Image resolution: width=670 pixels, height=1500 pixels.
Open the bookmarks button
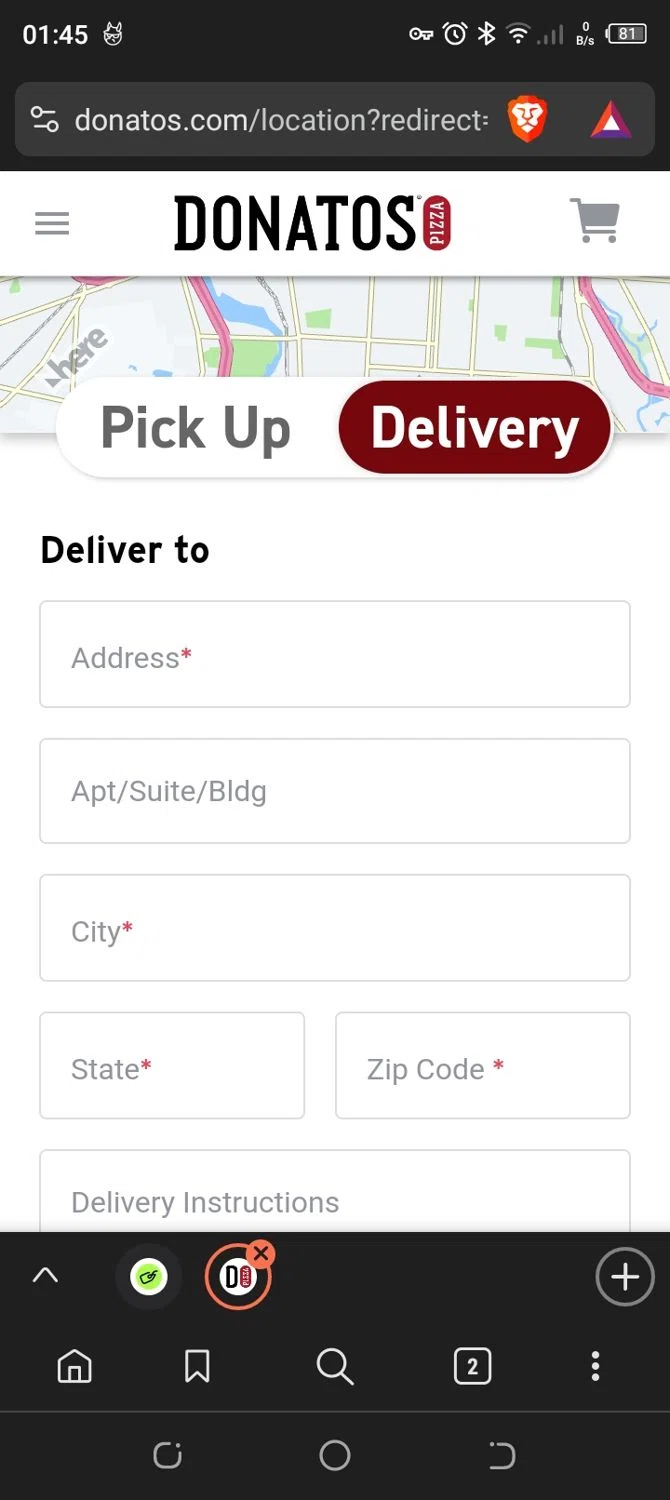197,1366
